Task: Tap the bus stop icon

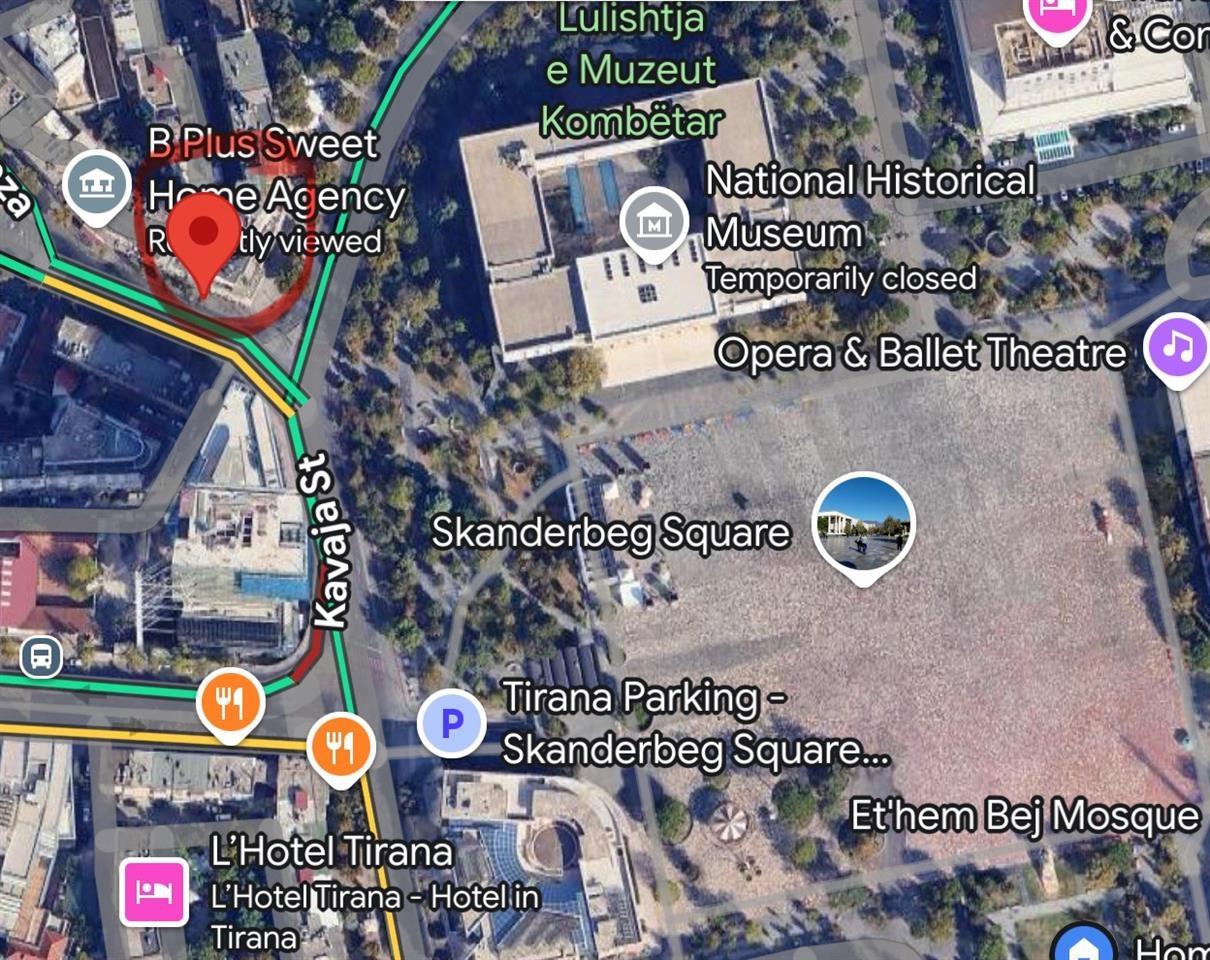Action: coord(41,657)
